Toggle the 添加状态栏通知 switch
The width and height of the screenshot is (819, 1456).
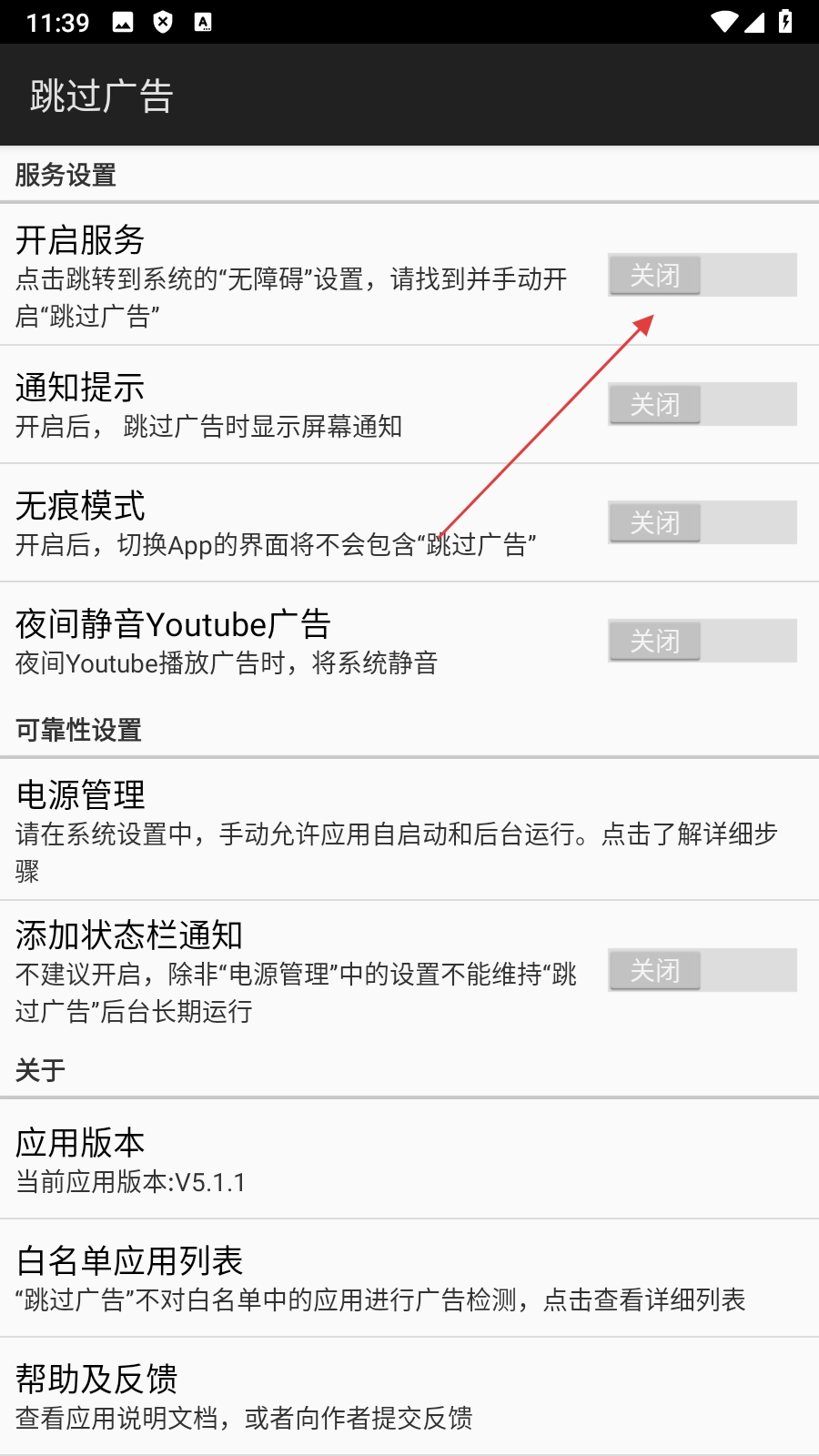click(x=702, y=970)
